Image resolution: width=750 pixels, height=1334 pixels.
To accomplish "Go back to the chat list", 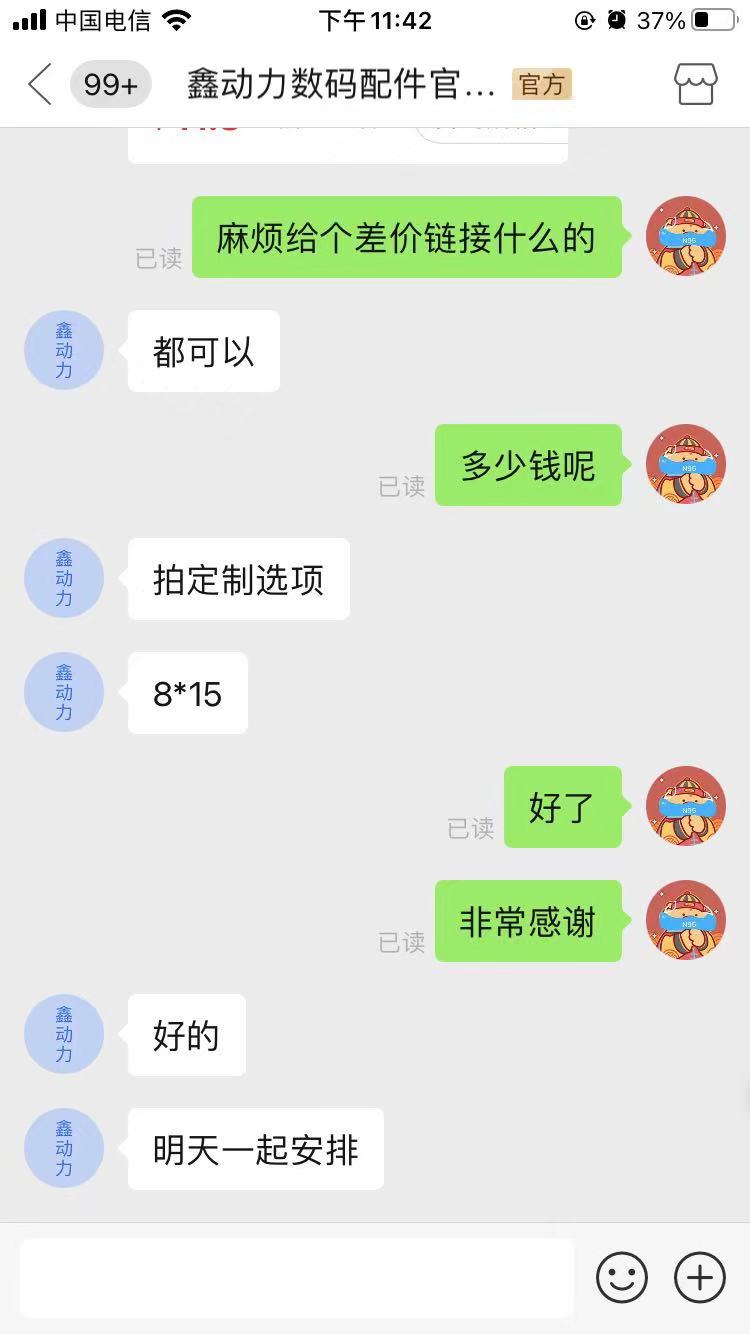I will [40, 85].
